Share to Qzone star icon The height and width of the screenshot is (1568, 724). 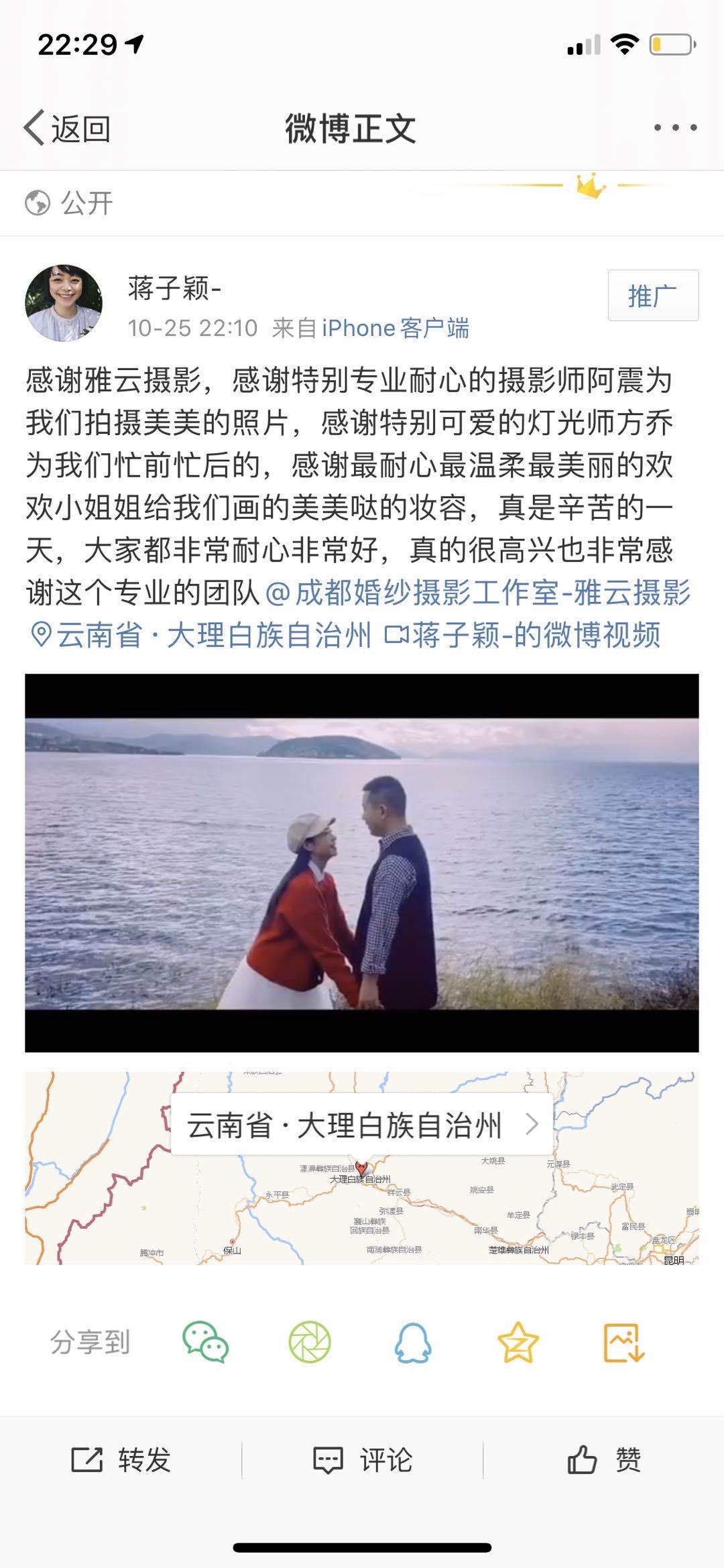518,1342
